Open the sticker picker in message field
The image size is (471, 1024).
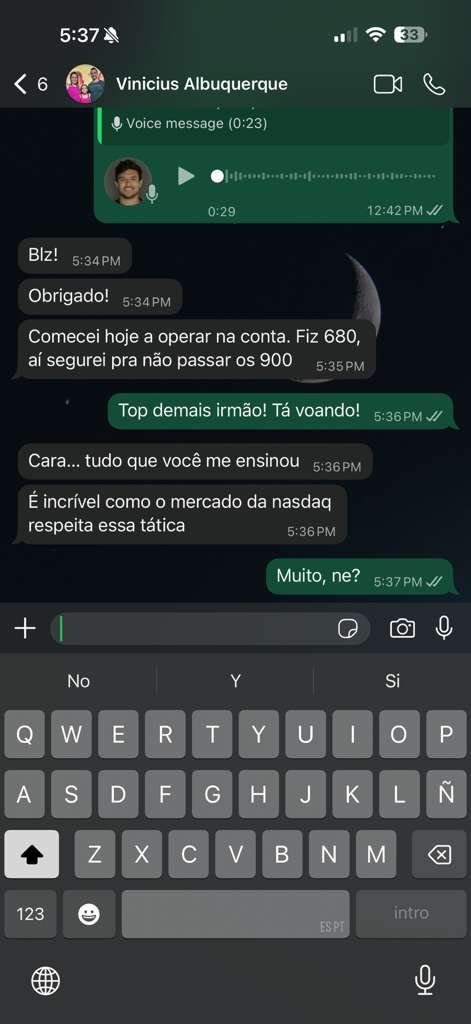(348, 629)
